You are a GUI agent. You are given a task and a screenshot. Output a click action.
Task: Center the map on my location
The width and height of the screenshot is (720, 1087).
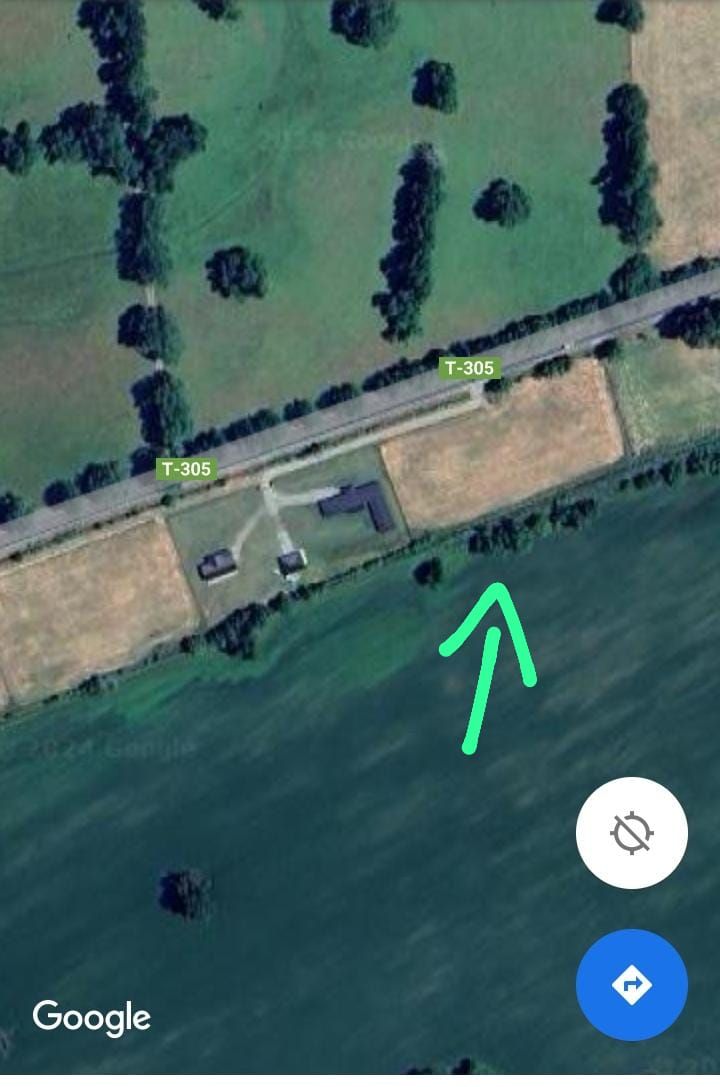tap(631, 832)
